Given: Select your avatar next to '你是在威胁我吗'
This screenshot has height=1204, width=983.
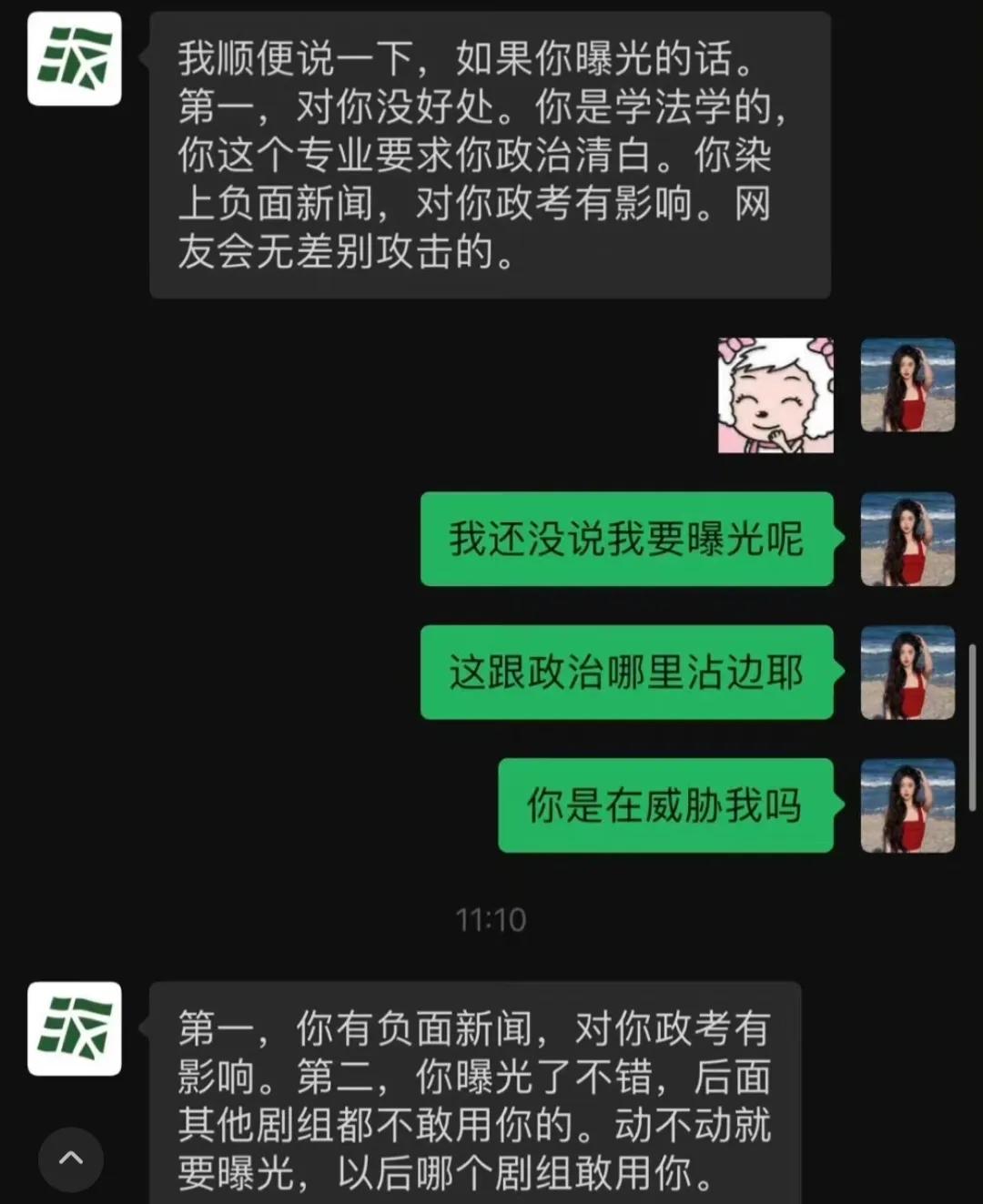Looking at the screenshot, I should click(x=907, y=806).
